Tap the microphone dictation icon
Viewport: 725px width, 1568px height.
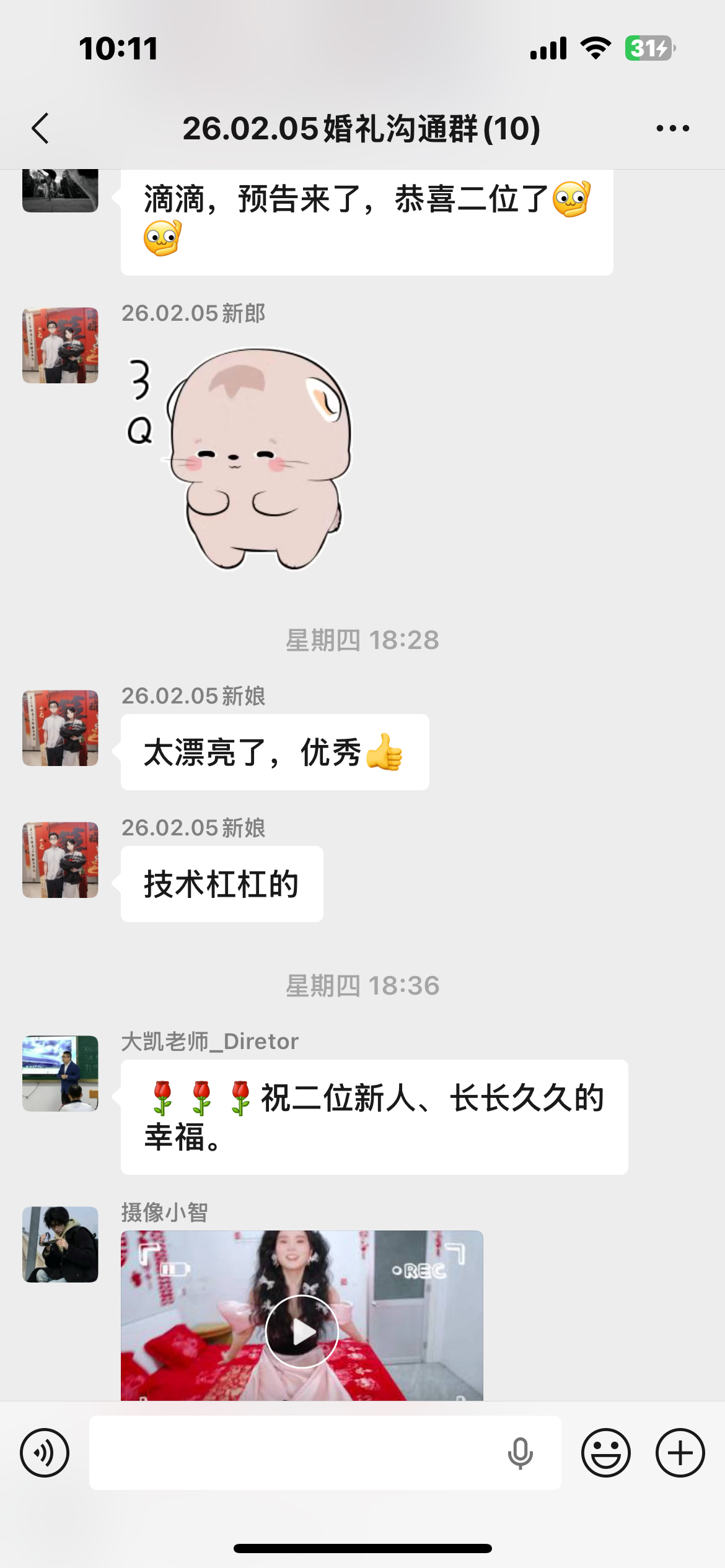pos(521,1453)
